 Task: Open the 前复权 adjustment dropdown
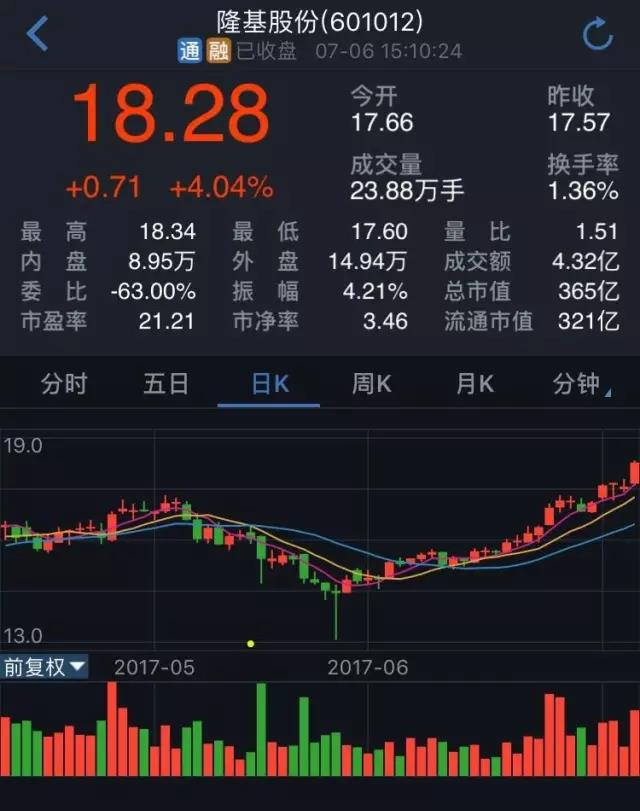[x=44, y=666]
